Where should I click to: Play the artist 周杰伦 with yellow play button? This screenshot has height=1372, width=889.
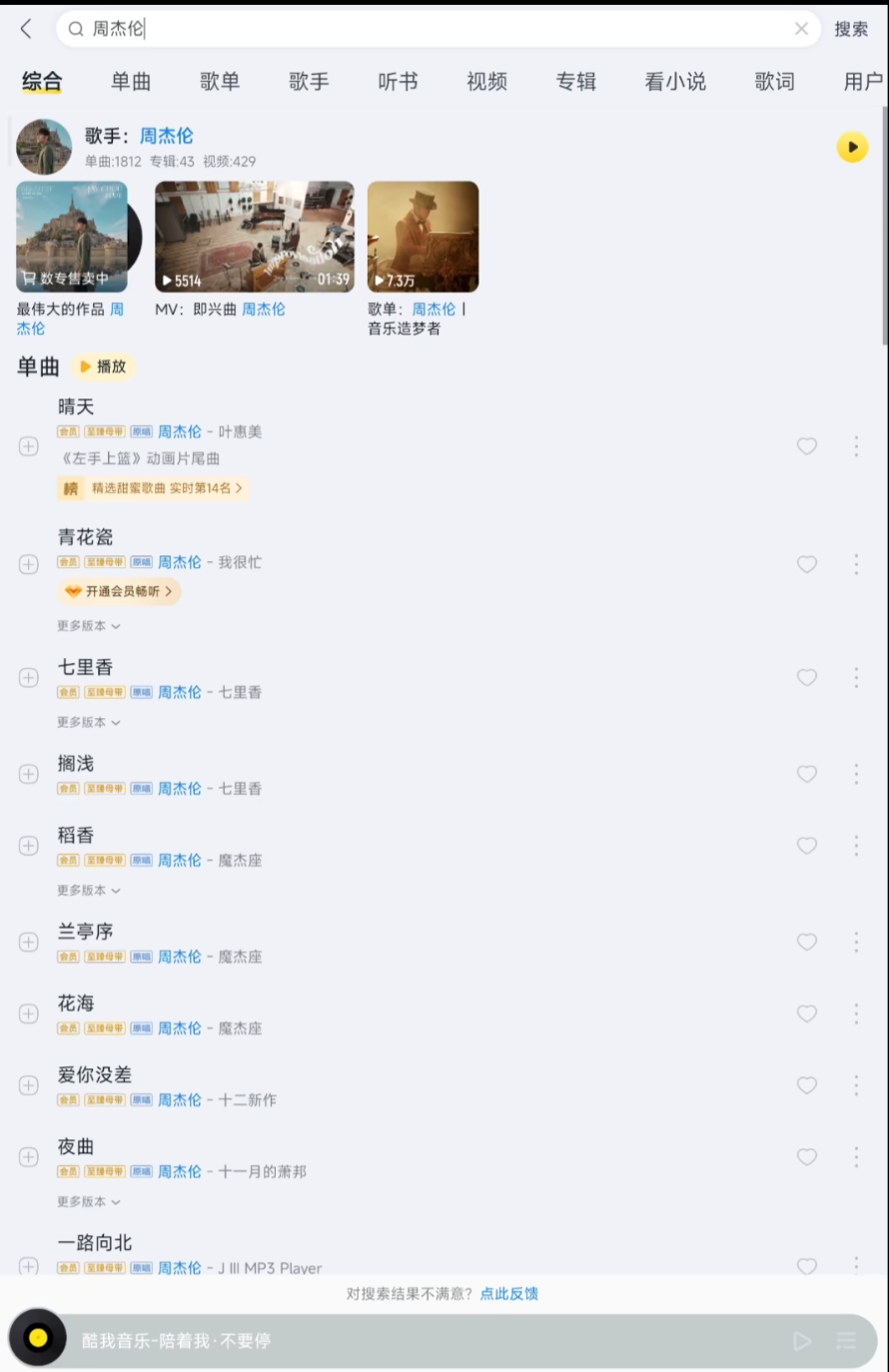tap(852, 148)
